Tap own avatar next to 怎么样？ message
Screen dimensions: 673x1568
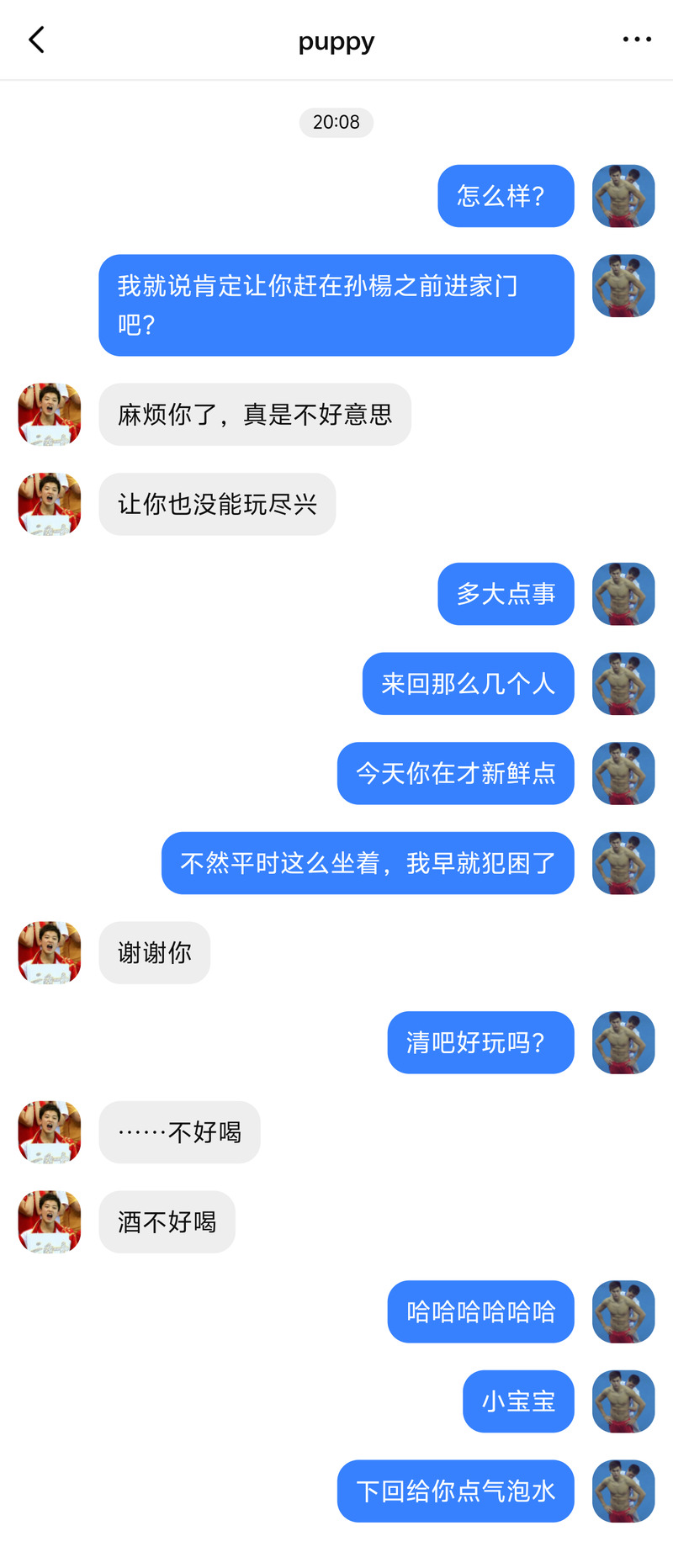coord(623,196)
